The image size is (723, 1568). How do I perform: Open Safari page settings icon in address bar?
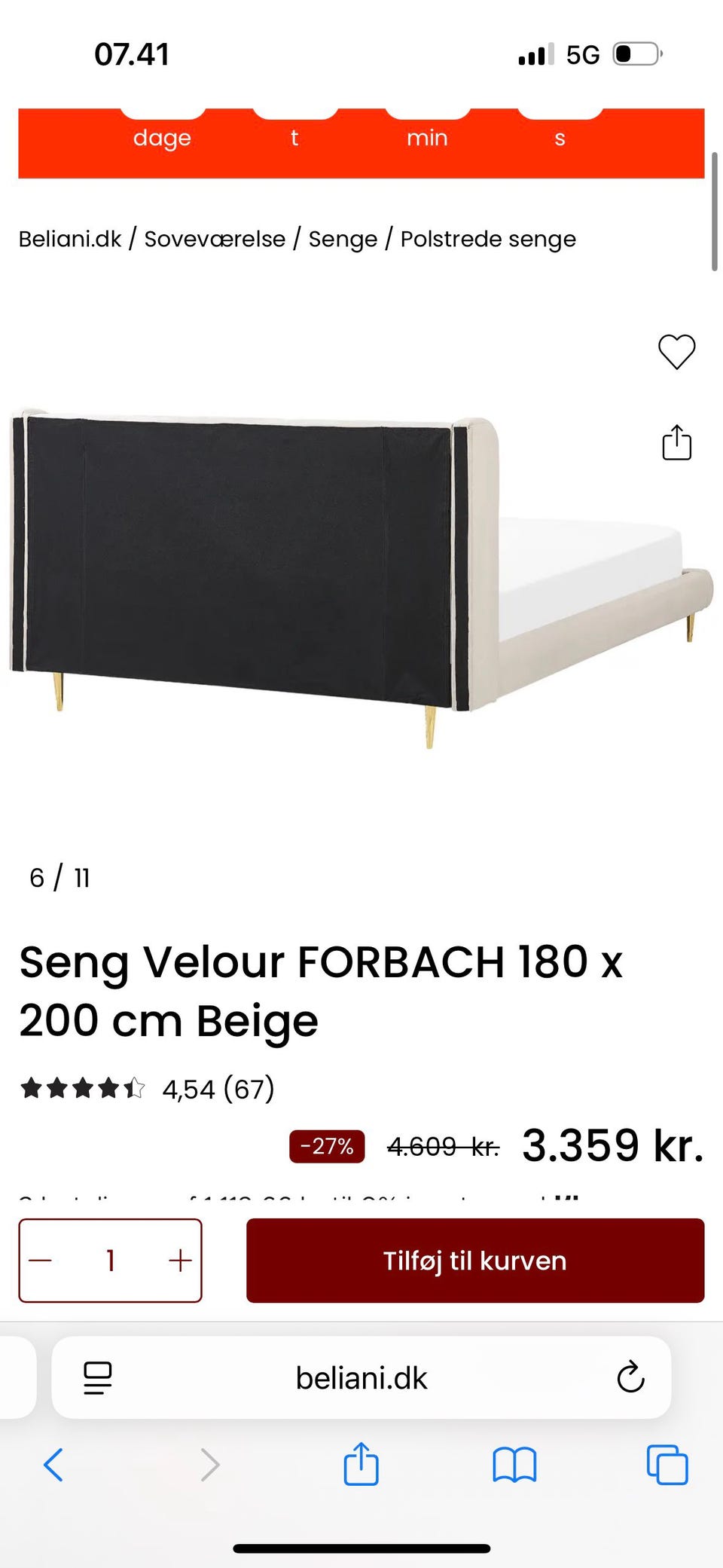coord(96,1379)
